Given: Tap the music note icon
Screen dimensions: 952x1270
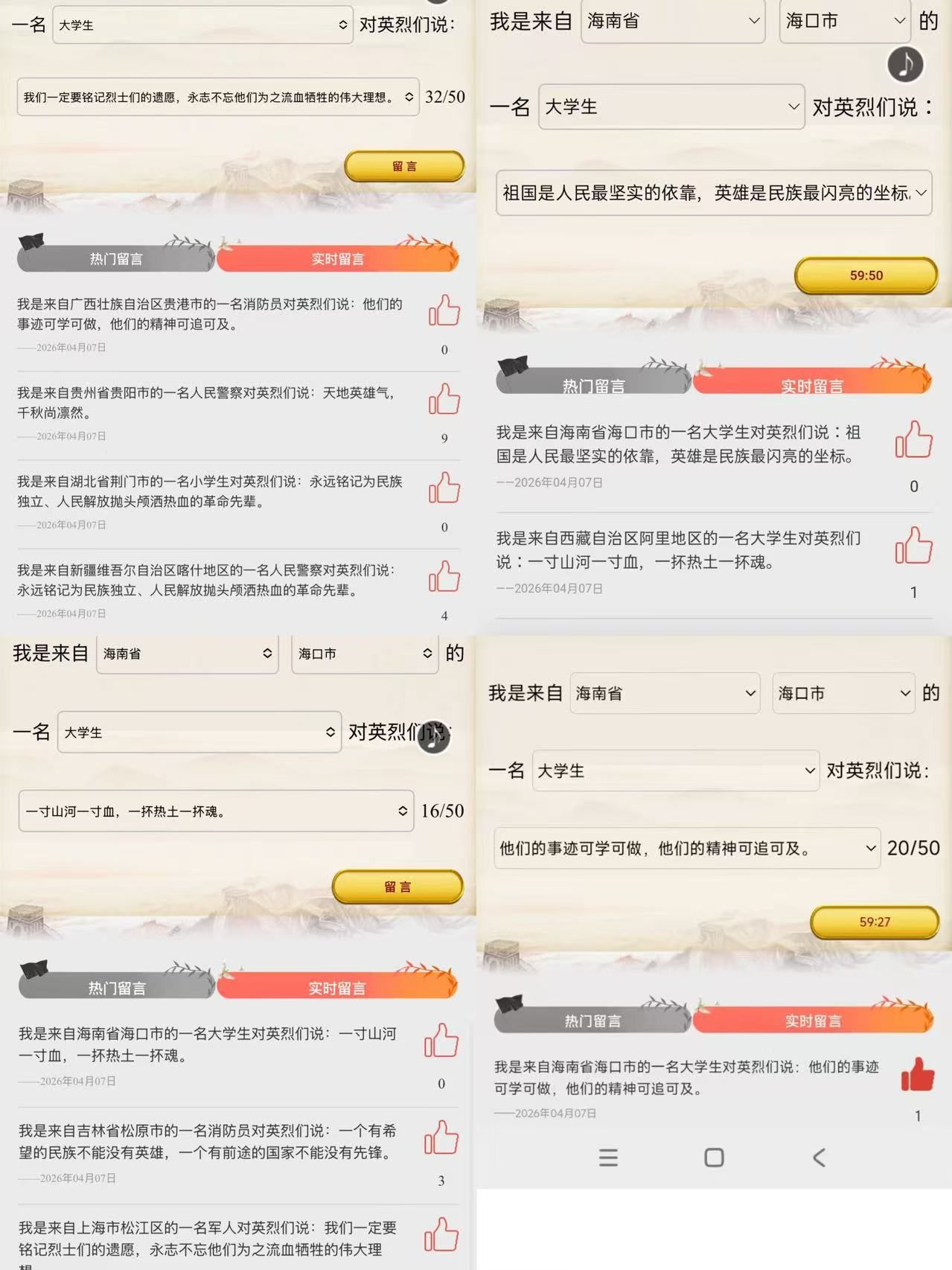Looking at the screenshot, I should pos(905,65).
